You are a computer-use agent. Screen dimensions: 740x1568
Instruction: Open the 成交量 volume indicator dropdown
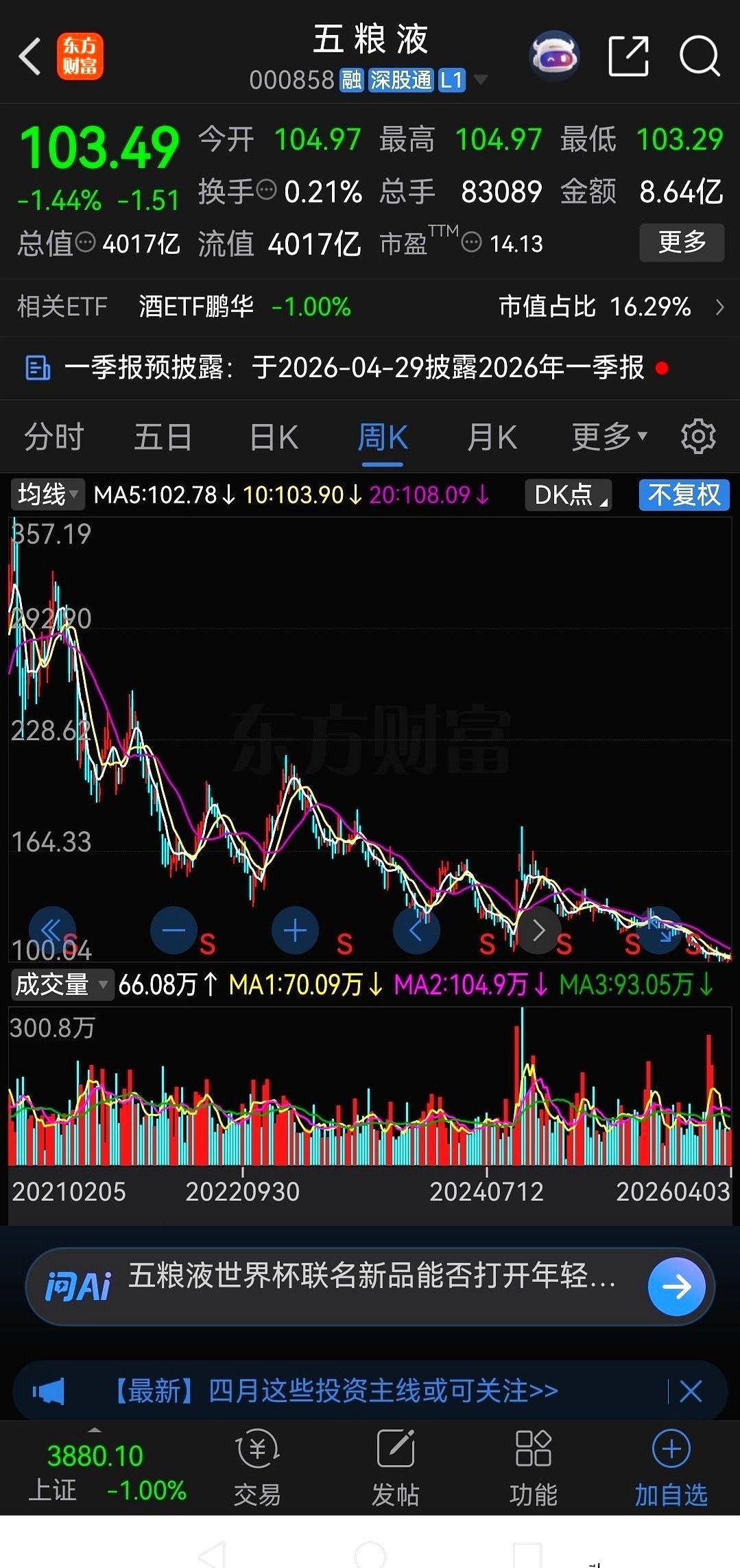(60, 984)
